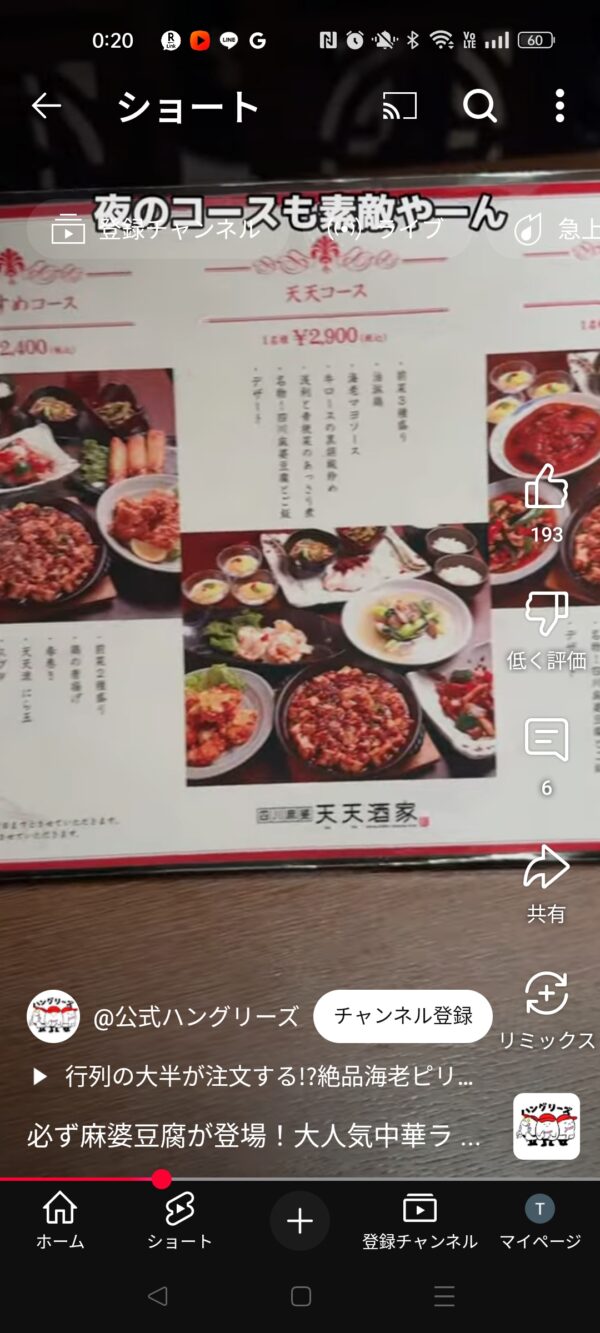
Task: Go back from the Shorts player
Action: [x=46, y=106]
